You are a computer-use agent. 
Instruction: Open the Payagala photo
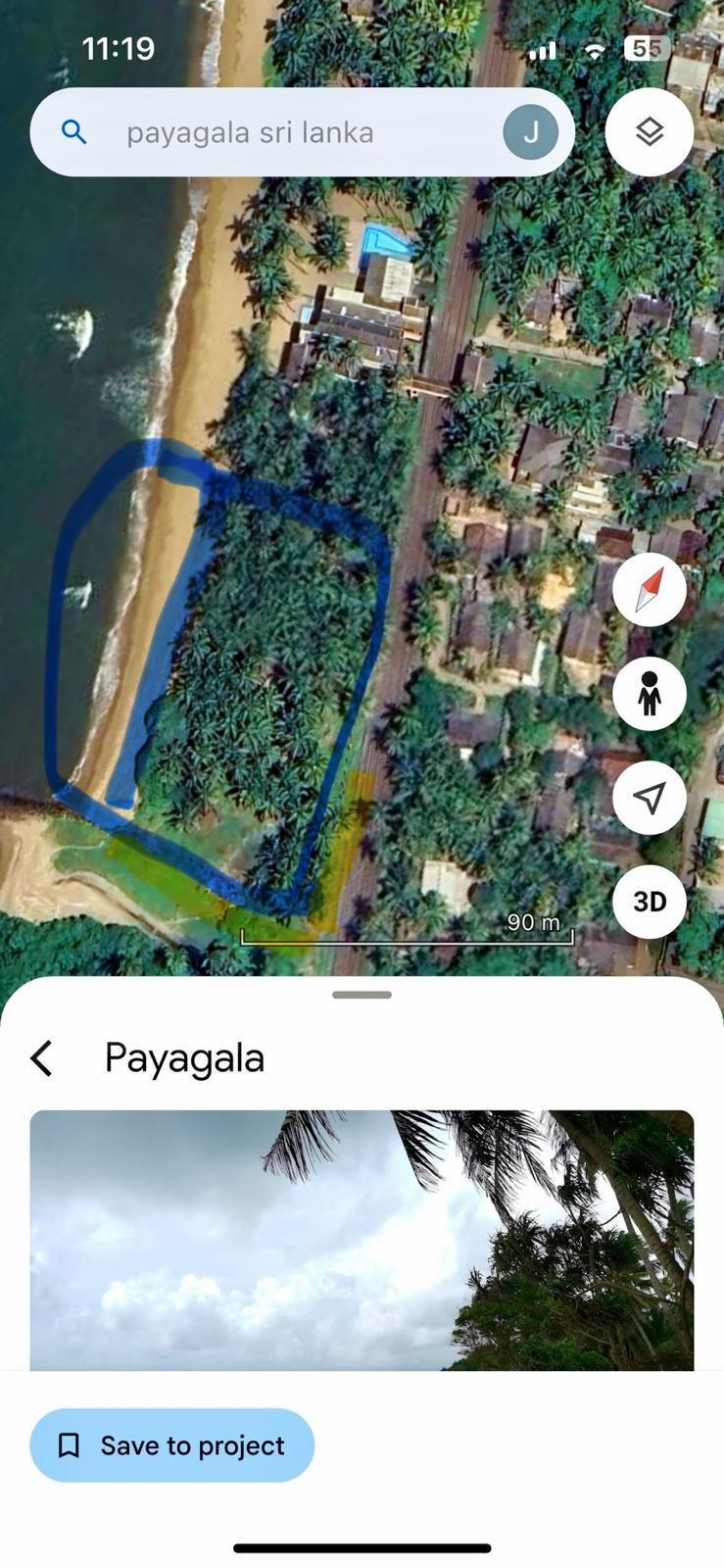click(x=362, y=1240)
